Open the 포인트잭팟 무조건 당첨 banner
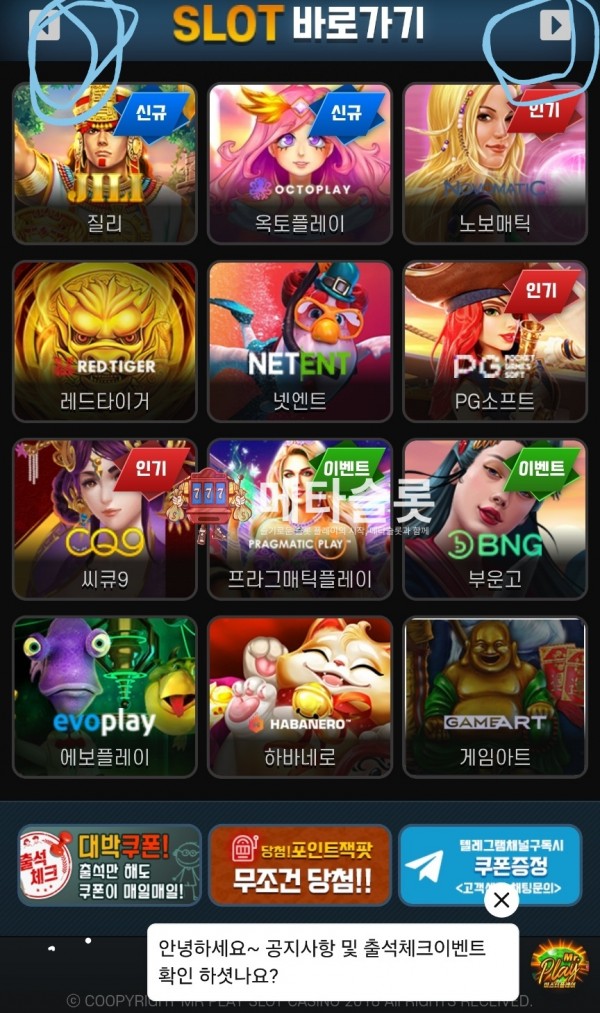Image resolution: width=600 pixels, height=1013 pixels. (x=300, y=865)
